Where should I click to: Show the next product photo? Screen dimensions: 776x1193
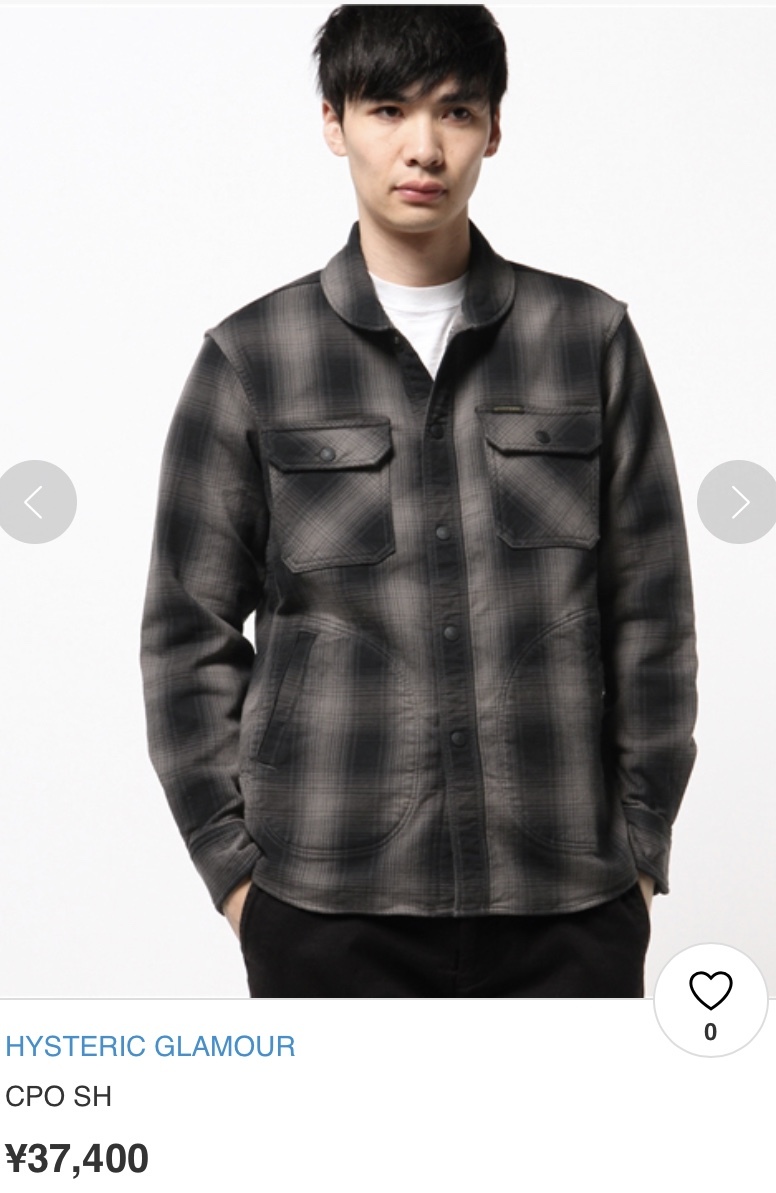click(738, 502)
